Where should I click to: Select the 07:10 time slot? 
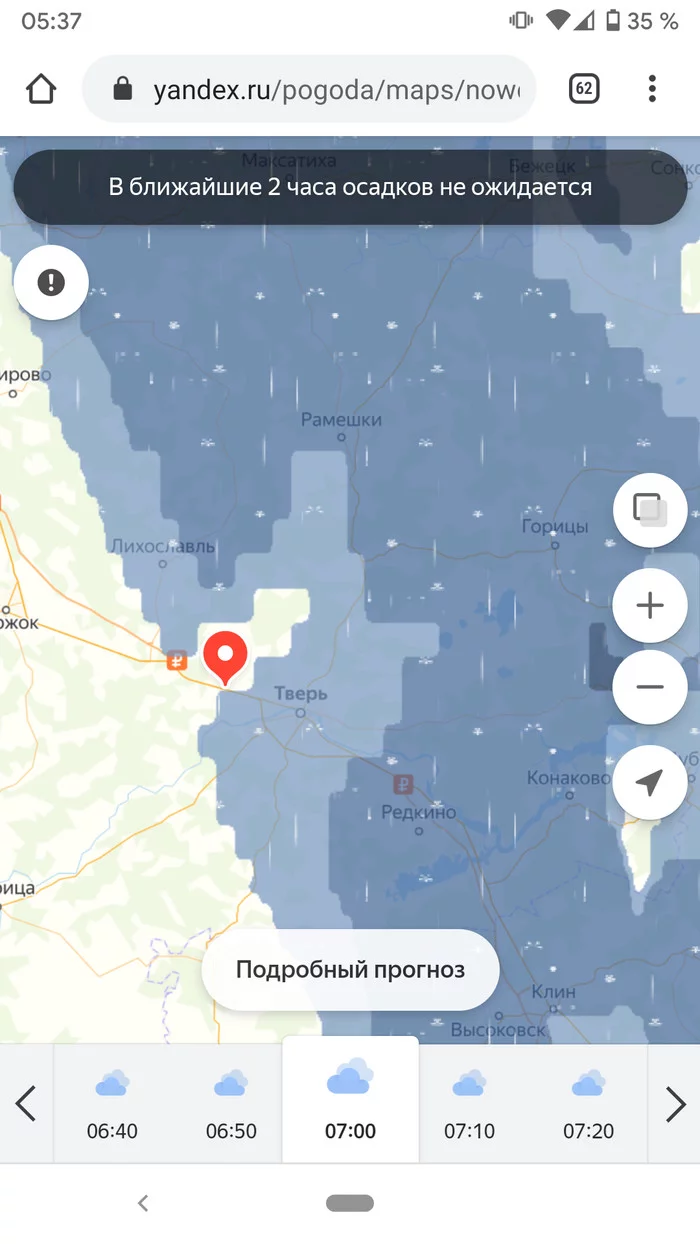469,1104
